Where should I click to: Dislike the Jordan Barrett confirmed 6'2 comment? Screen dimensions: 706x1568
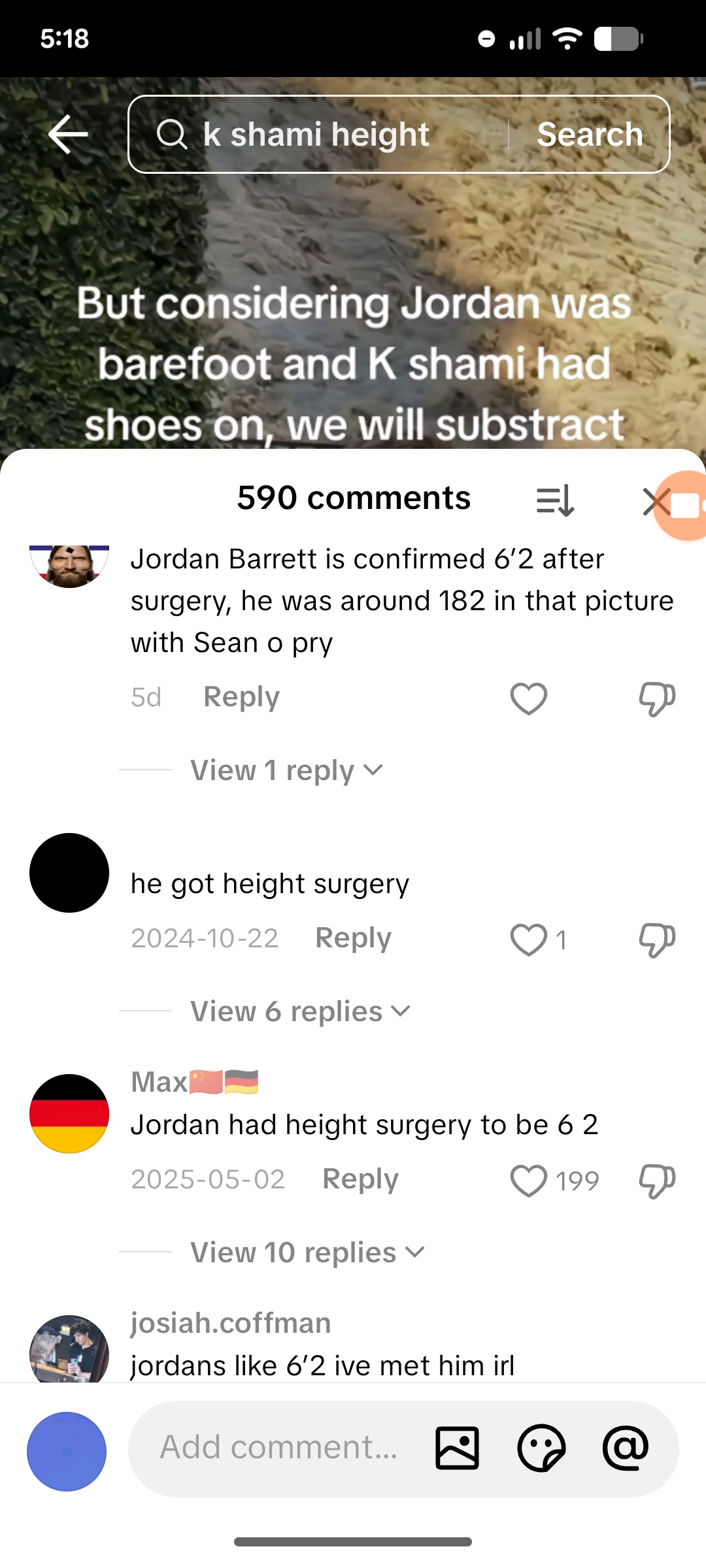(x=656, y=698)
